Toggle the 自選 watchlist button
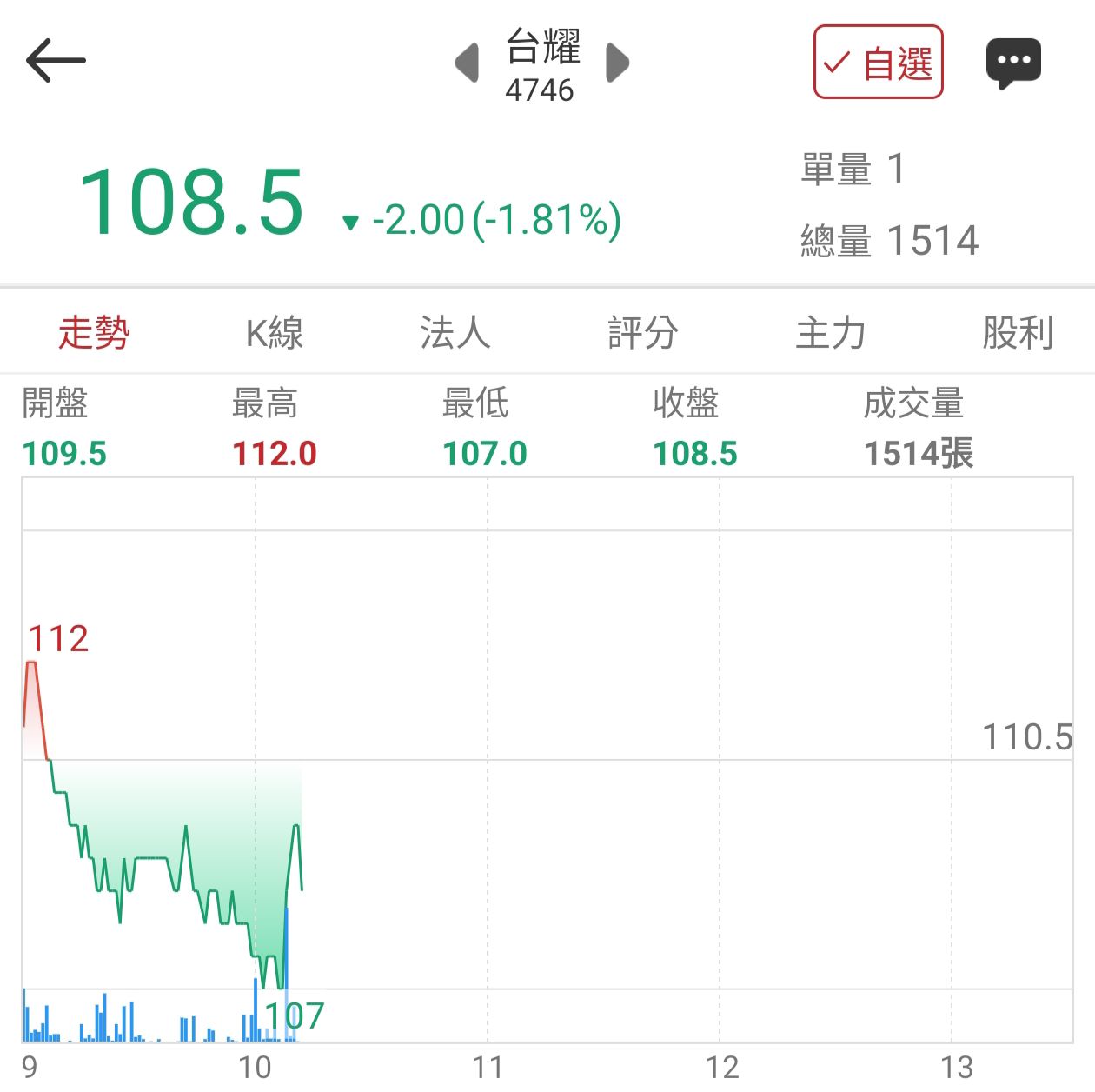1095x1092 pixels. tap(878, 63)
